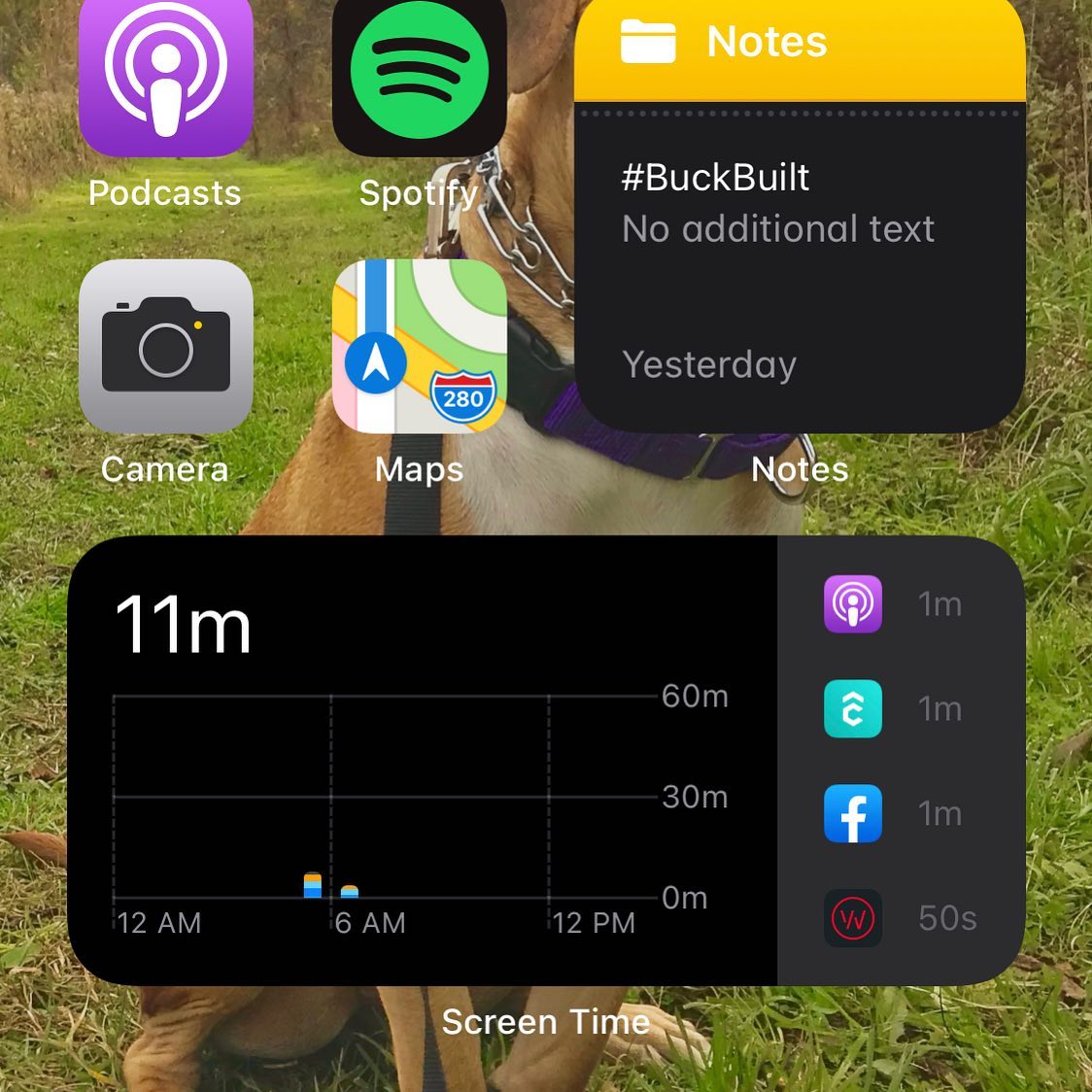Open the Podcasts app
Screen dimensions: 1092x1092
pos(165,73)
